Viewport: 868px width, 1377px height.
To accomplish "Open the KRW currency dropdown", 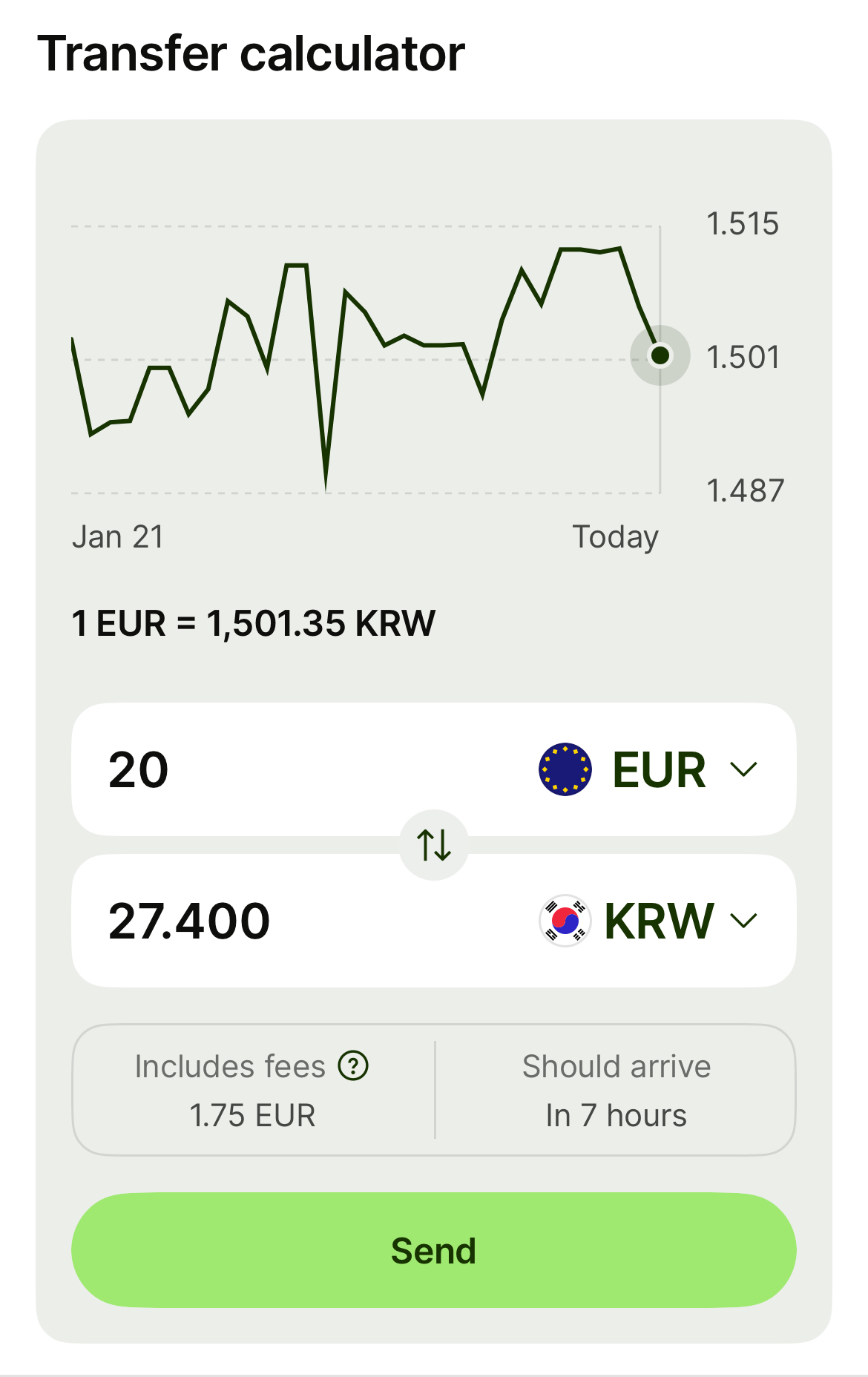I will click(649, 921).
